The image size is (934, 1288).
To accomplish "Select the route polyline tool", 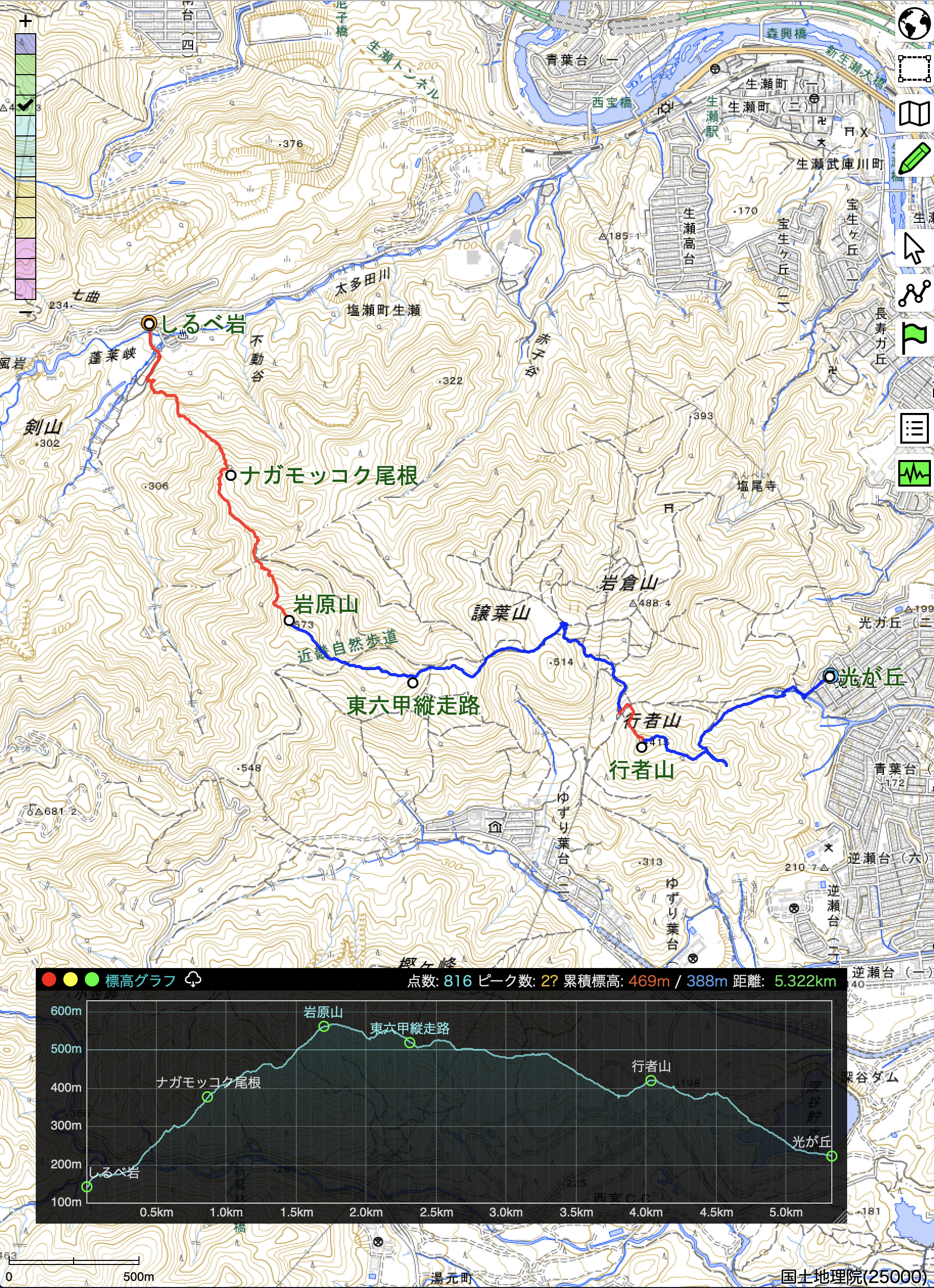I will 914,293.
